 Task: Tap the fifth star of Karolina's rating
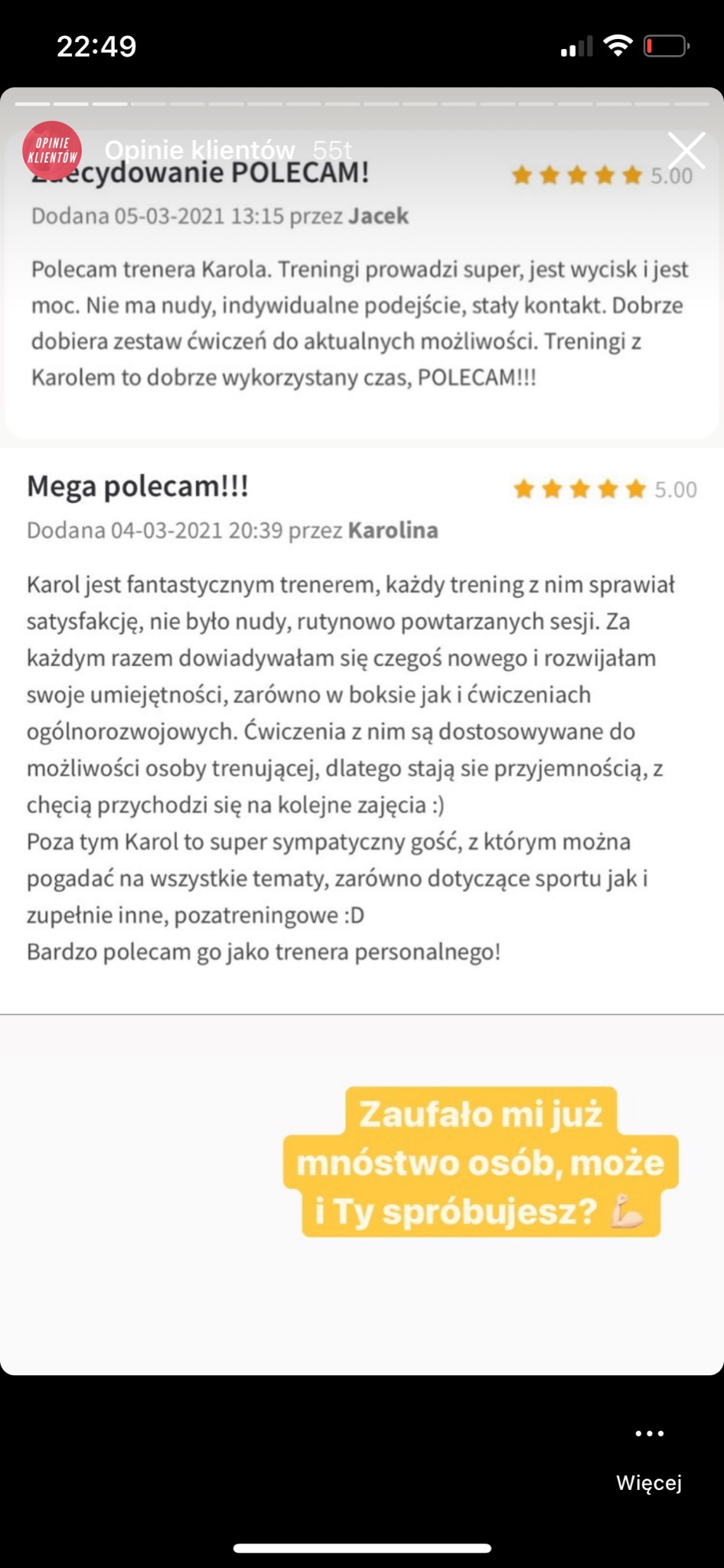point(635,488)
